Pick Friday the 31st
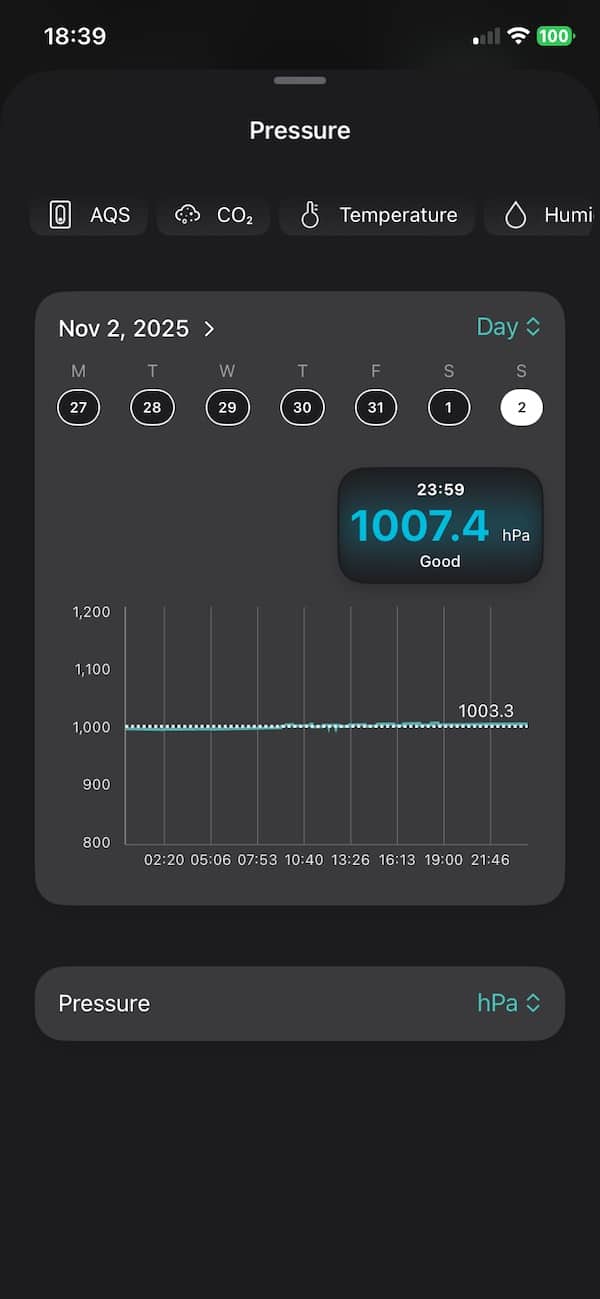Image resolution: width=600 pixels, height=1299 pixels. (x=376, y=408)
